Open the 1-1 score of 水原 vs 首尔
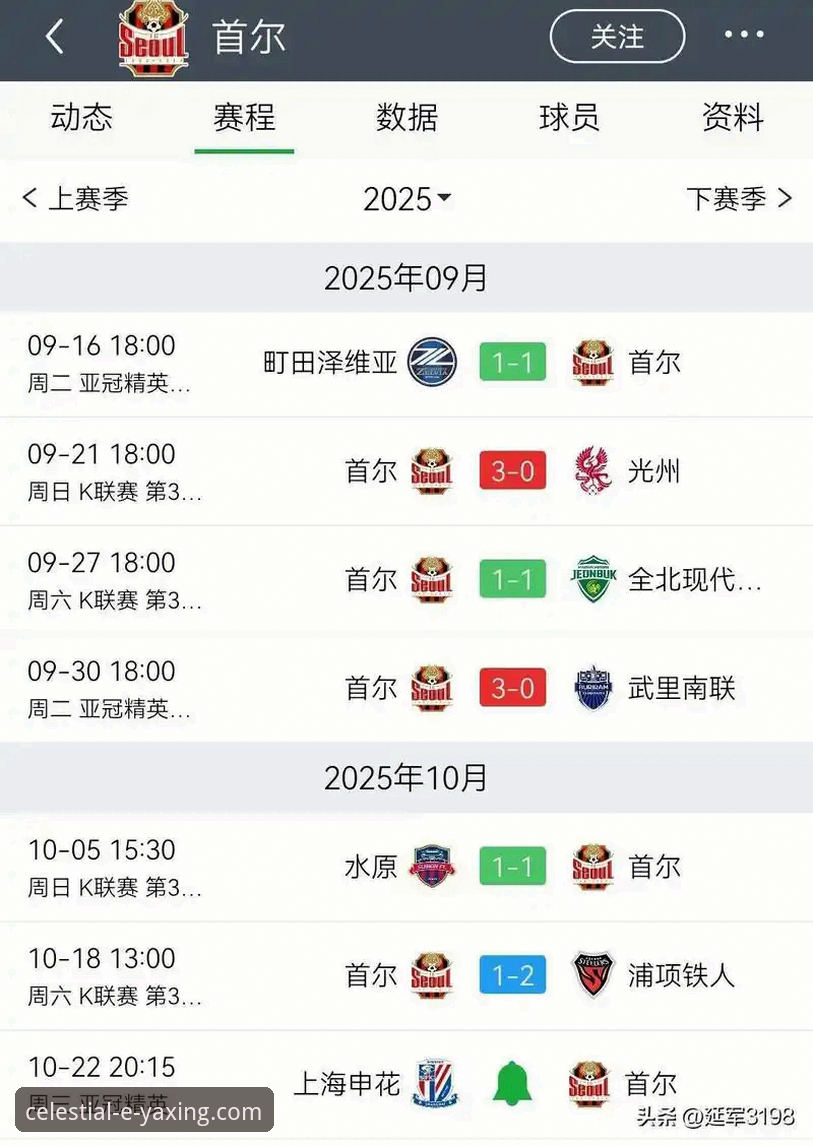Viewport: 813px width, 1146px height. point(512,866)
